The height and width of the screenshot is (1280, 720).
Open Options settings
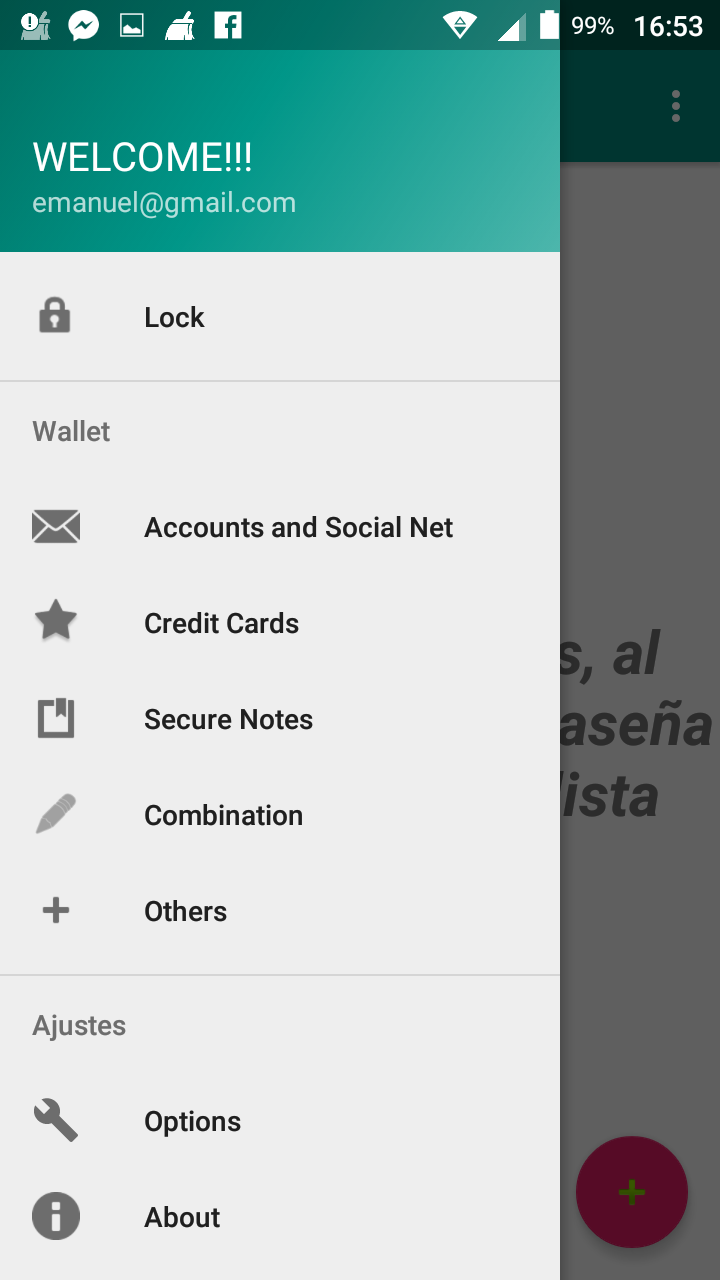tap(192, 1121)
